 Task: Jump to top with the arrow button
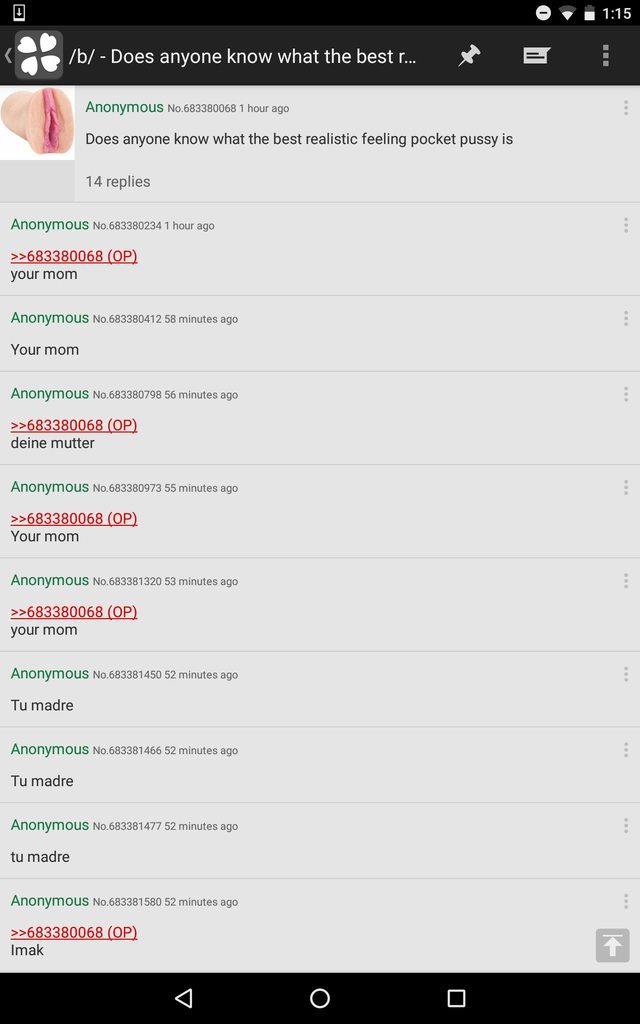(613, 945)
